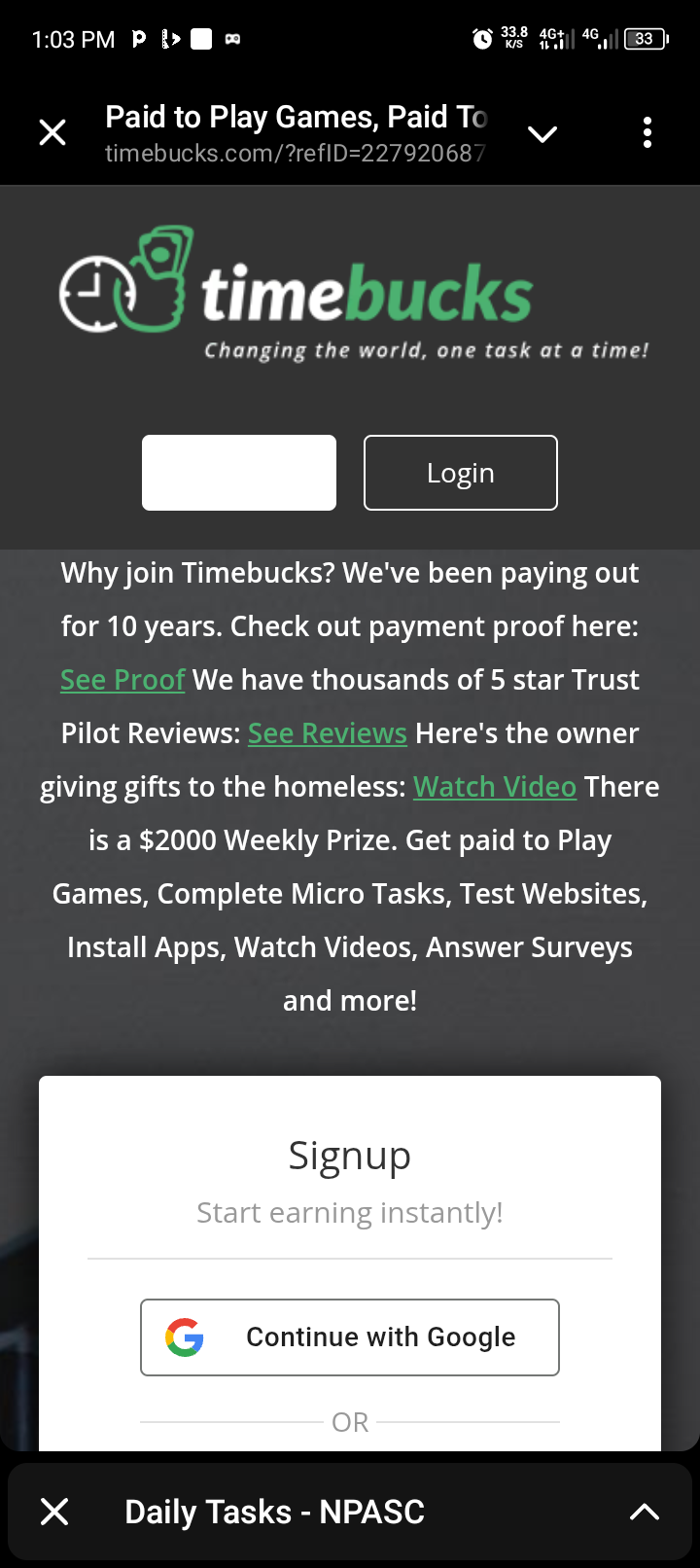Open the Watch Video link
Image resolution: width=700 pixels, height=1568 pixels.
495,787
